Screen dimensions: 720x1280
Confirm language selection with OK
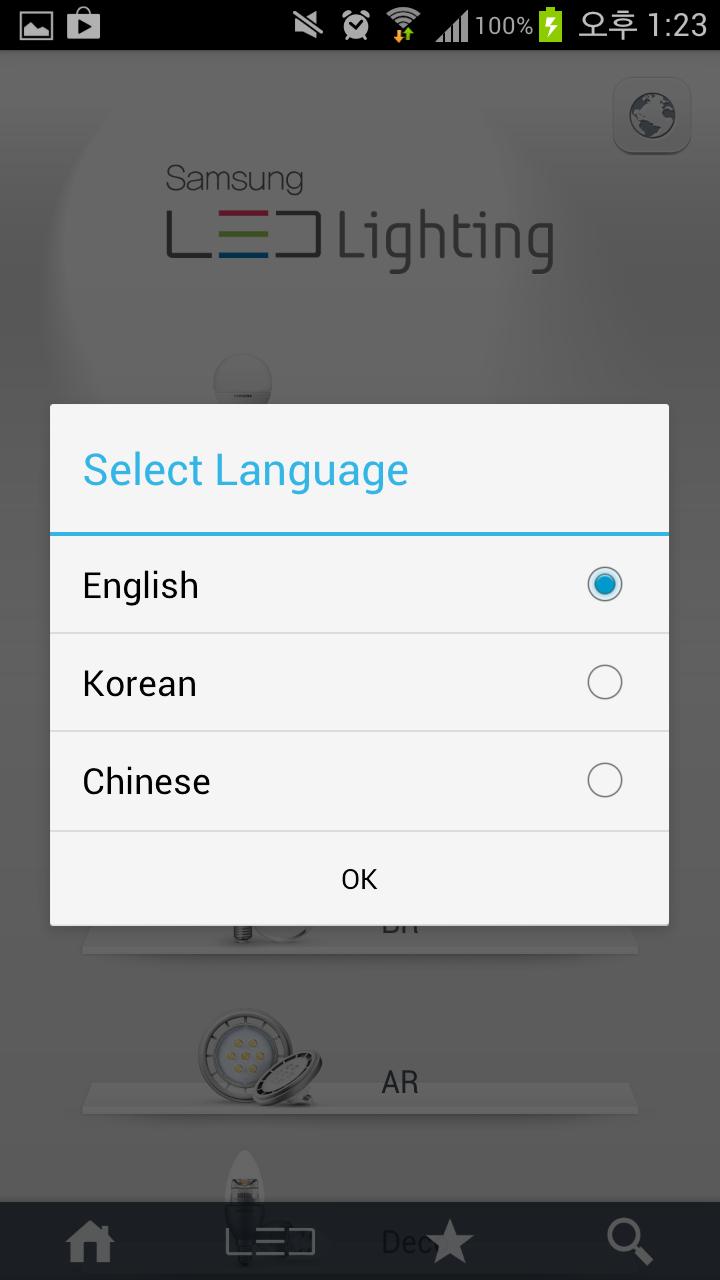tap(359, 879)
